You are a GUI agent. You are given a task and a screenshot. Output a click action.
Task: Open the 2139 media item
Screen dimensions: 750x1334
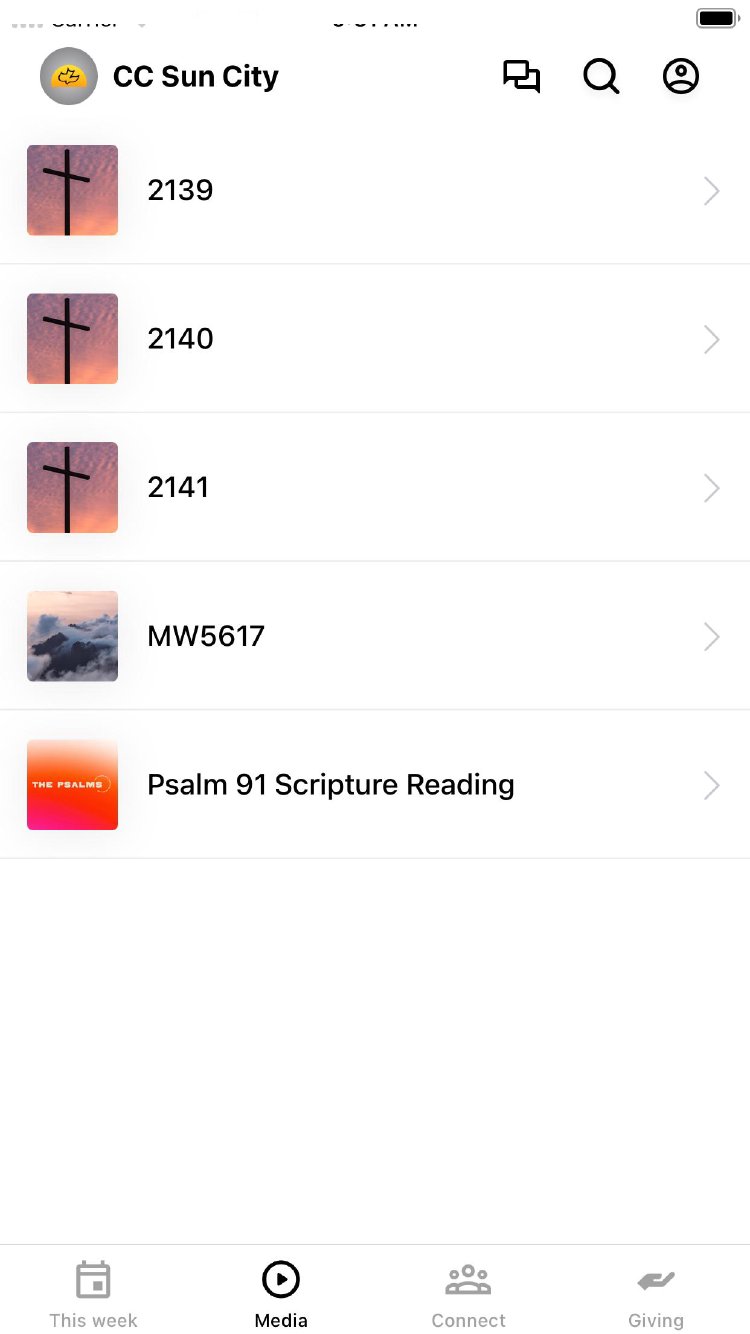[375, 190]
